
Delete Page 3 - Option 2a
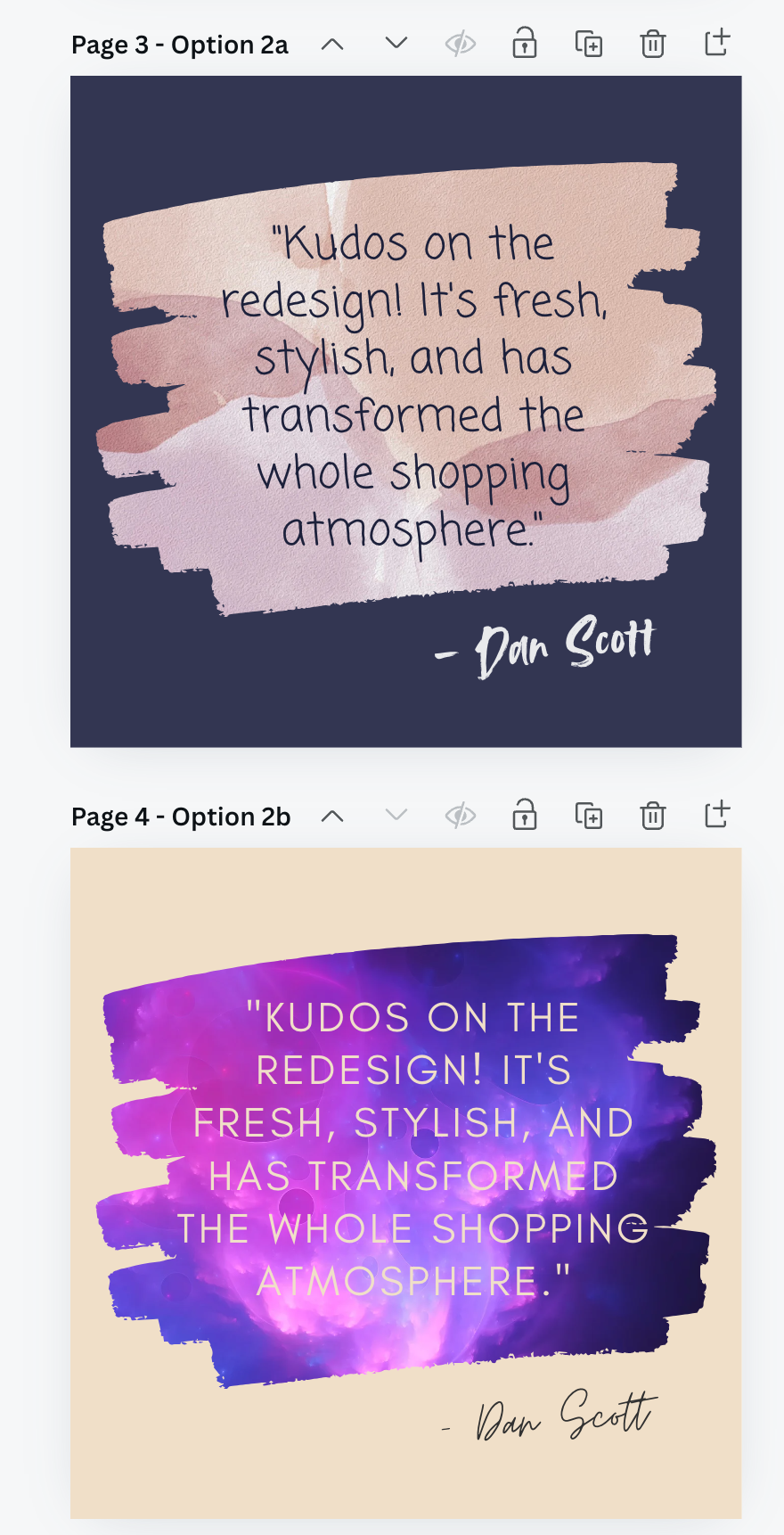pyautogui.click(x=653, y=44)
